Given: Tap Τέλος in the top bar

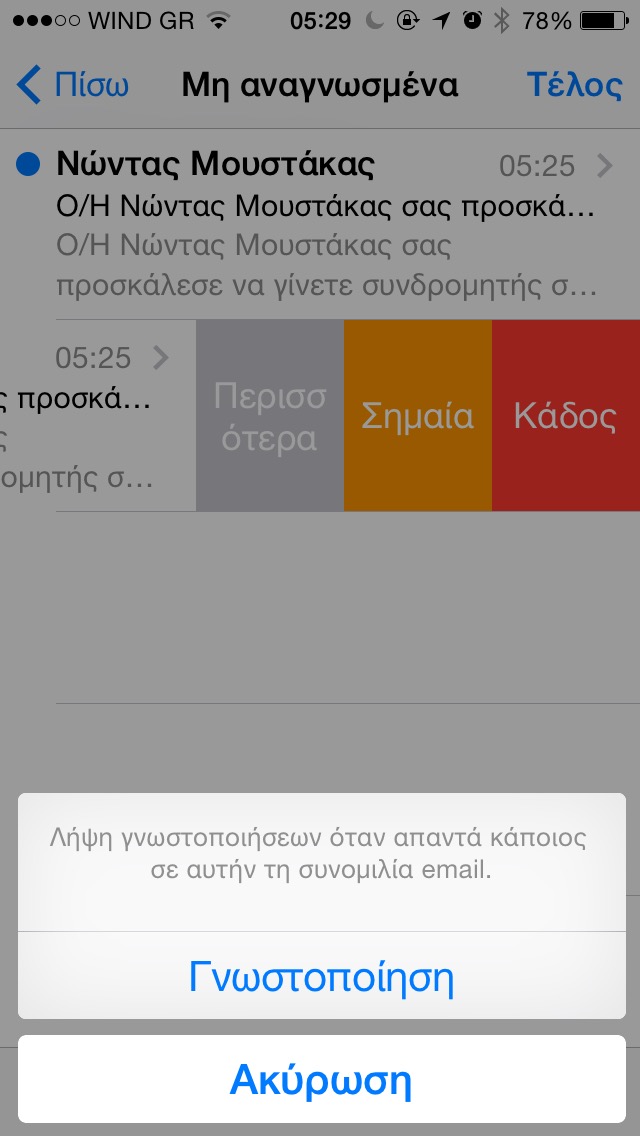Looking at the screenshot, I should point(574,85).
